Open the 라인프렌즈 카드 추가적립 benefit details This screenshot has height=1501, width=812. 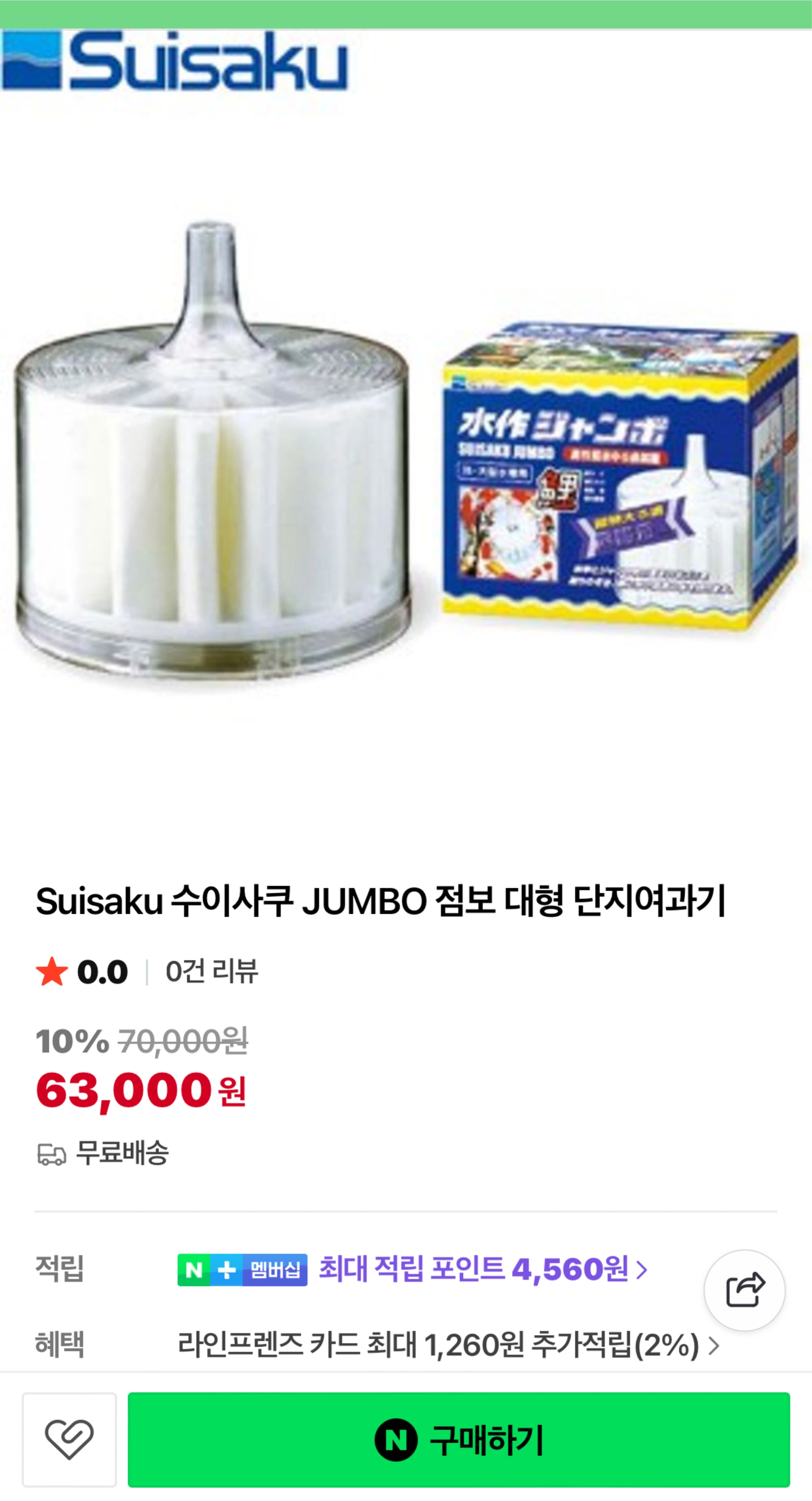coord(449,1345)
